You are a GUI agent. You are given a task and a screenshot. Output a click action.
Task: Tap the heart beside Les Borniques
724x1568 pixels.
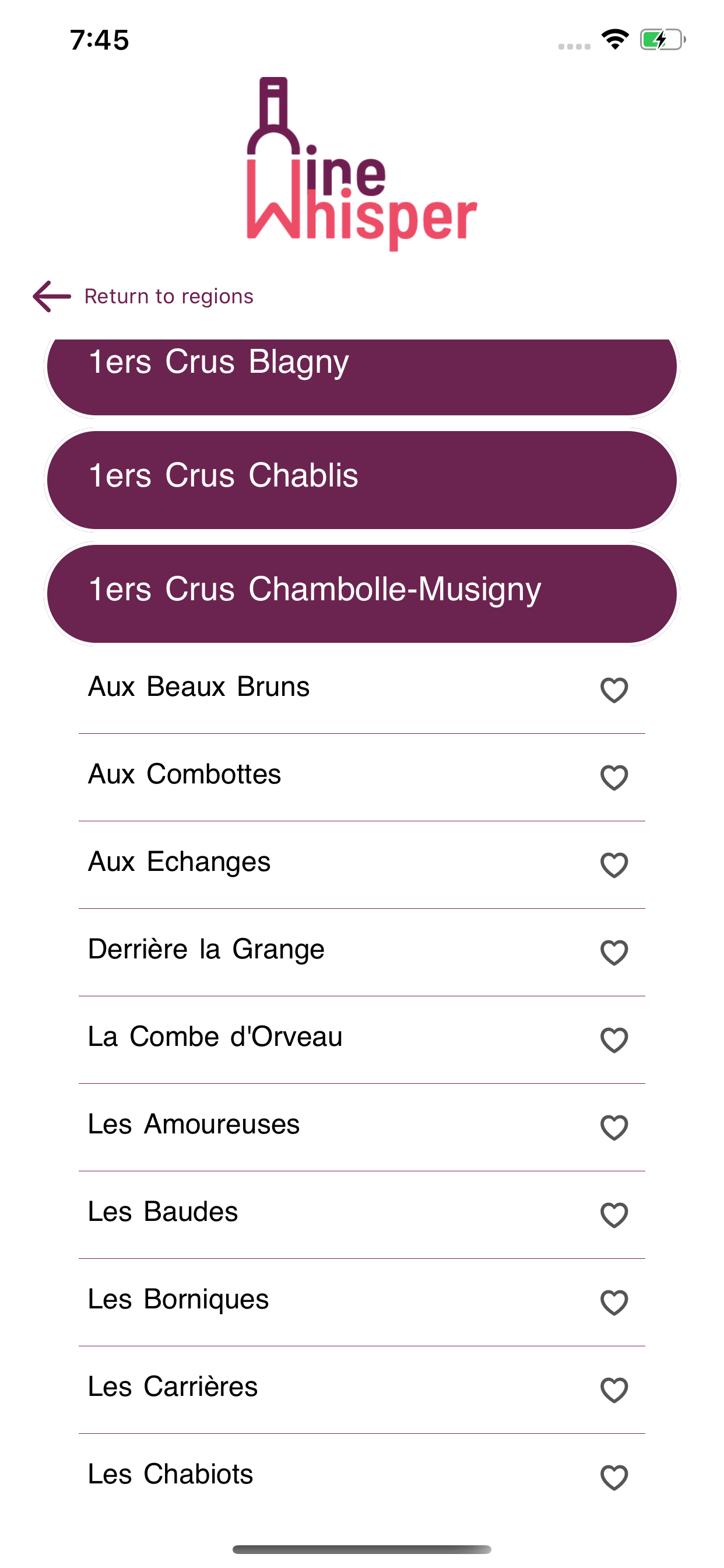[x=613, y=1303]
